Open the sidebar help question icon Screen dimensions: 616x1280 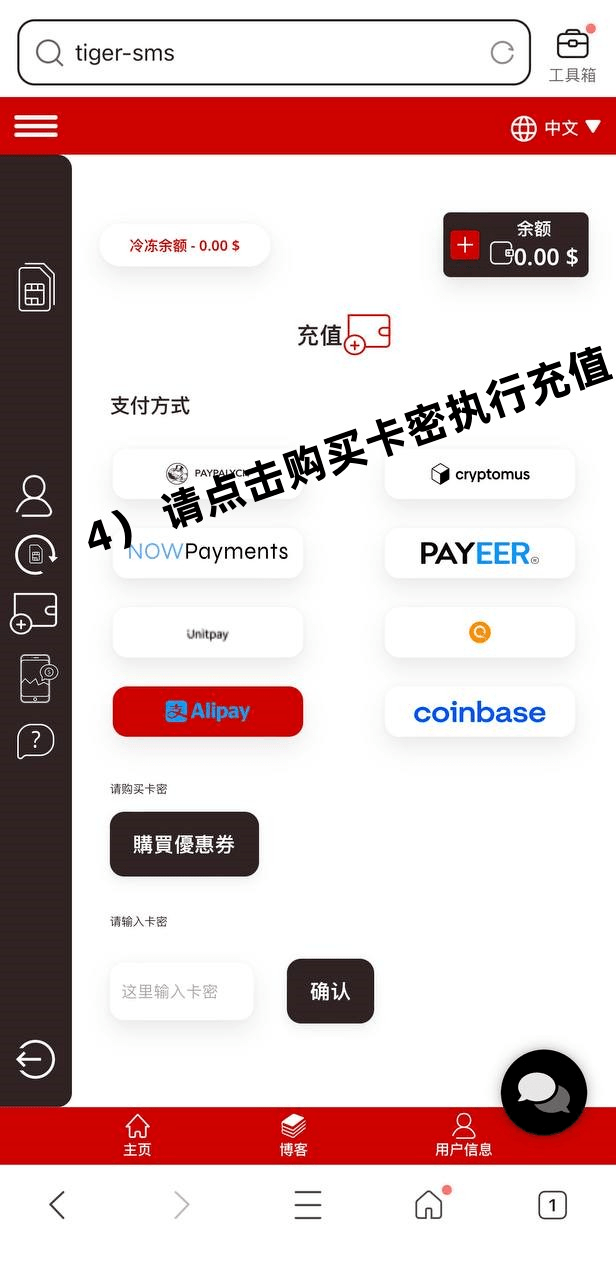(35, 740)
